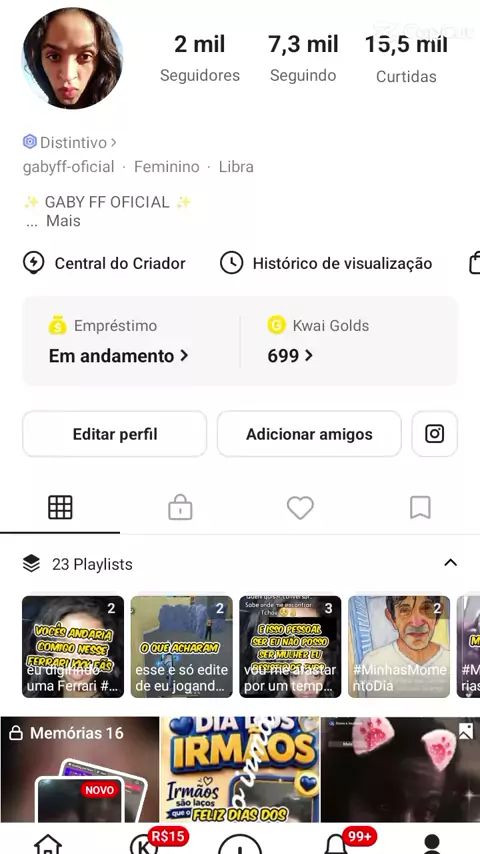Tap Adicionar amigos button
Screen dimensions: 480x854
(x=309, y=434)
